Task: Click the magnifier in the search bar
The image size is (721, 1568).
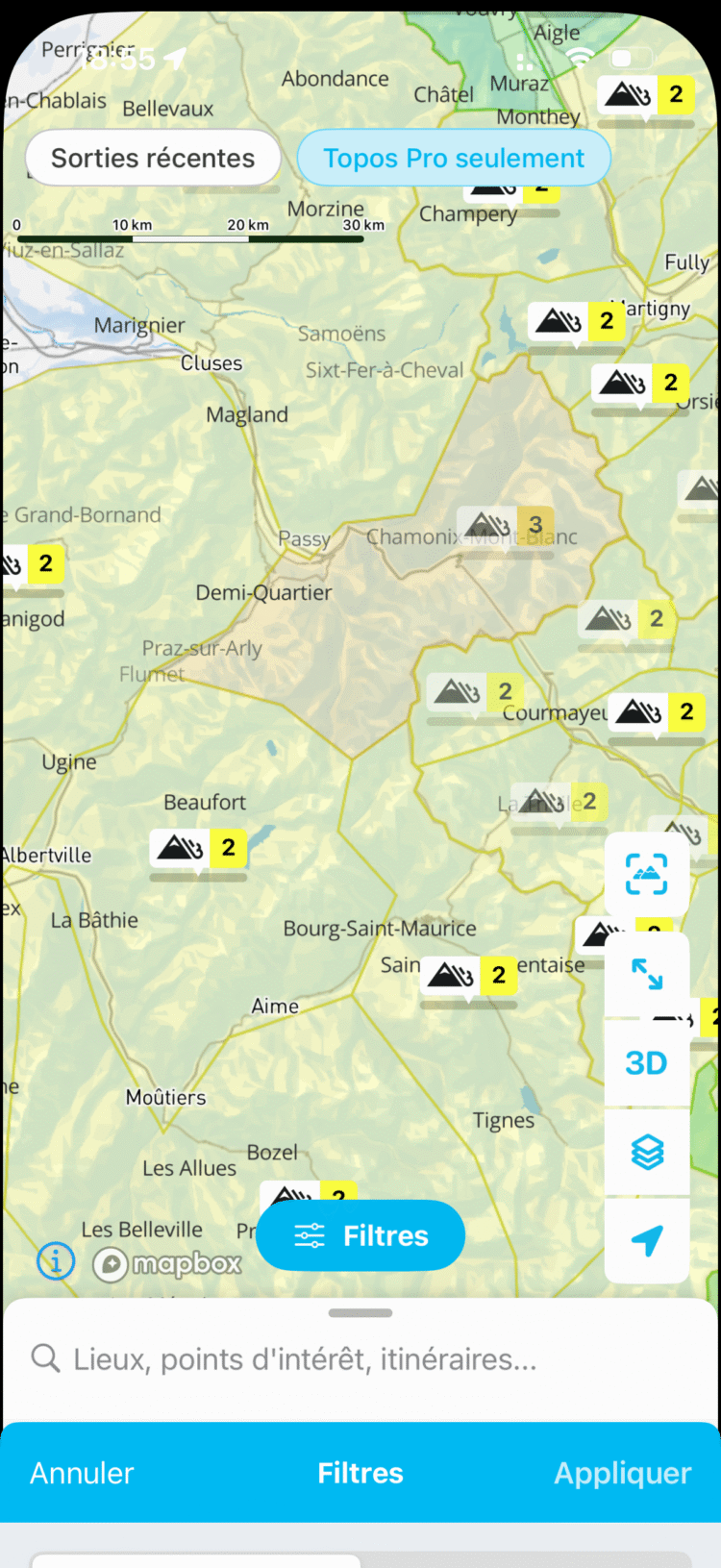Action: pos(45,1357)
